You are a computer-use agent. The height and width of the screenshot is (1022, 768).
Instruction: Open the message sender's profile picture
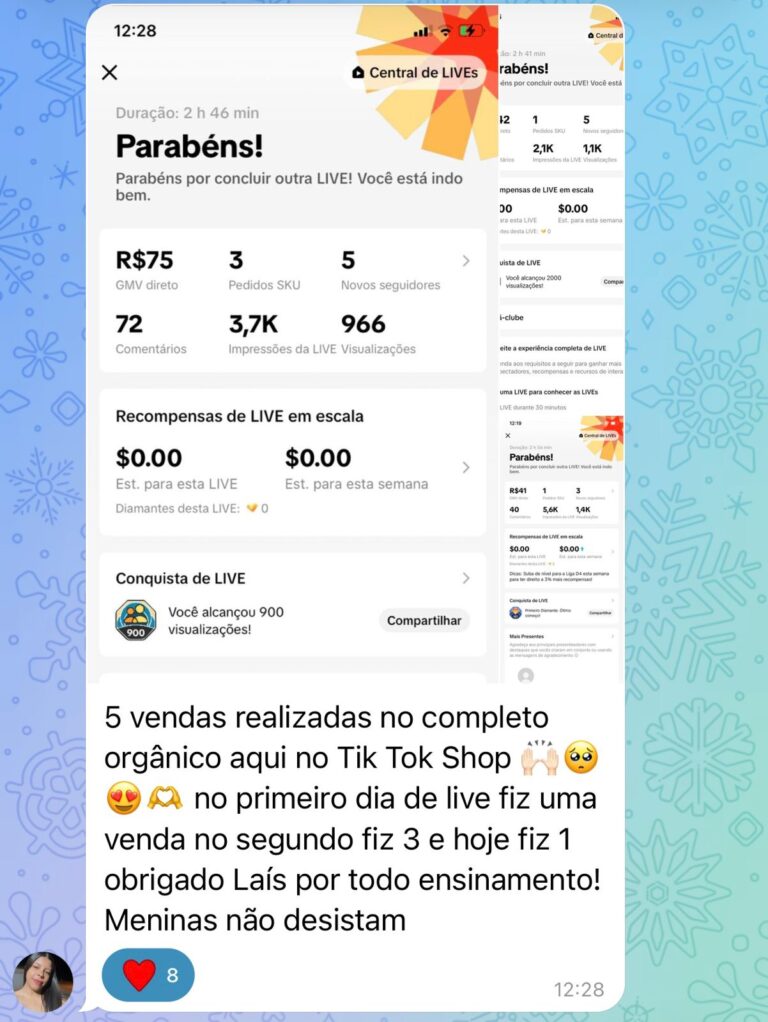(43, 982)
